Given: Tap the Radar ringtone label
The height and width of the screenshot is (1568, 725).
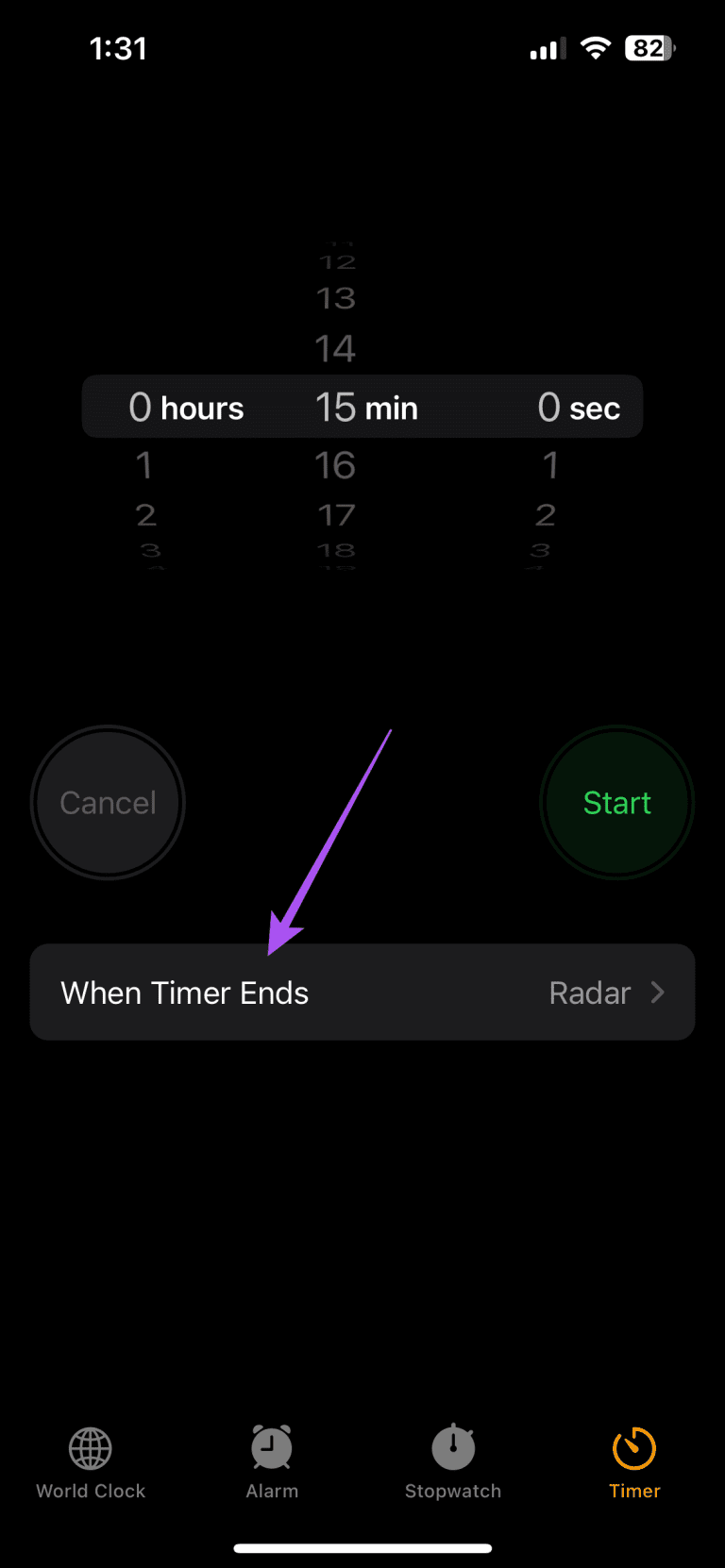Looking at the screenshot, I should click(x=590, y=992).
